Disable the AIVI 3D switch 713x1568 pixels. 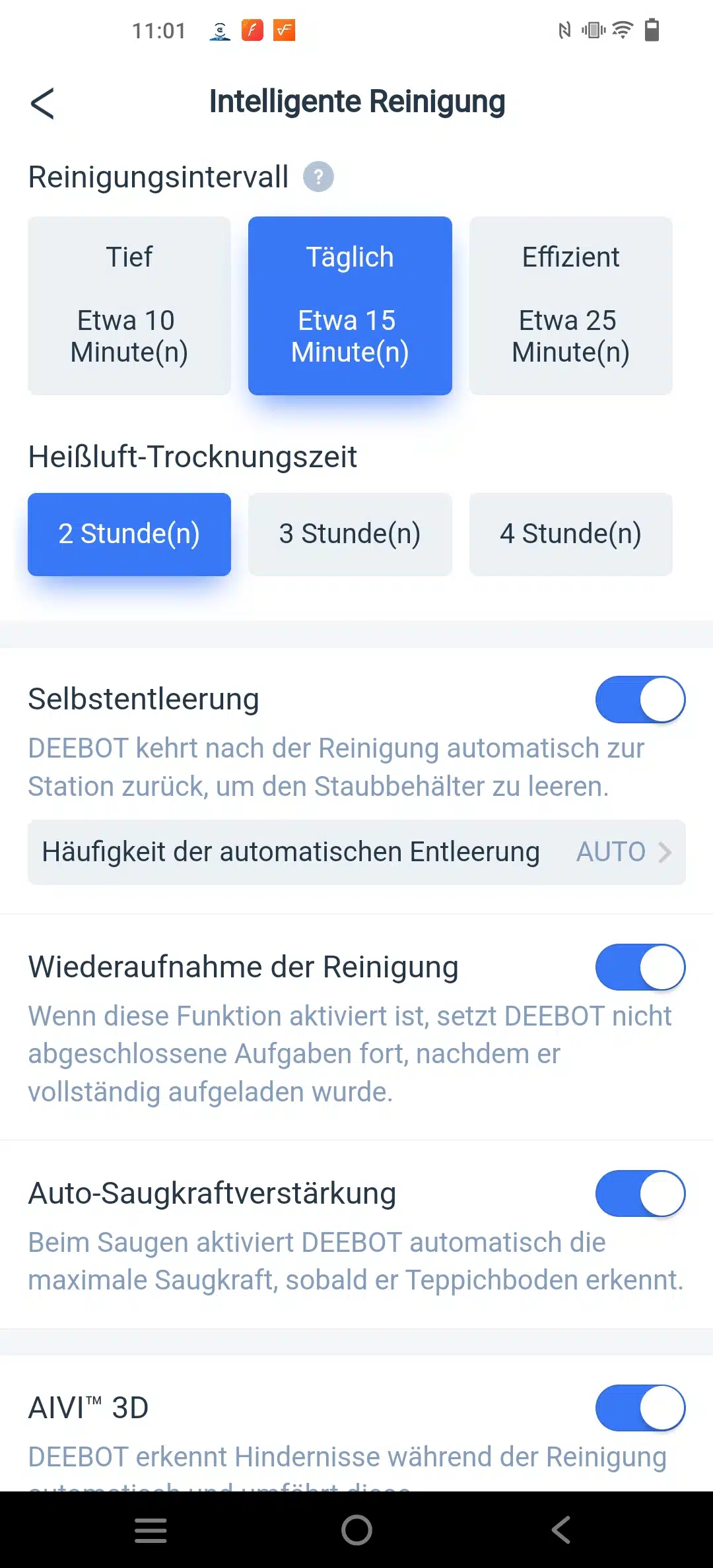pyautogui.click(x=640, y=1408)
